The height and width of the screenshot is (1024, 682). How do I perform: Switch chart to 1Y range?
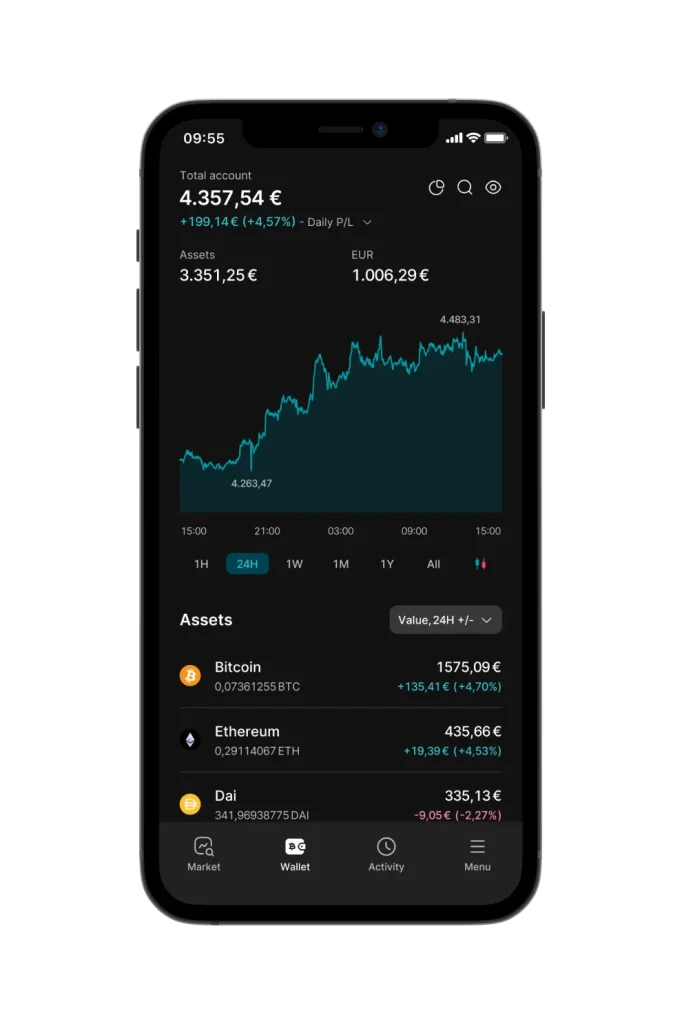[x=387, y=564]
